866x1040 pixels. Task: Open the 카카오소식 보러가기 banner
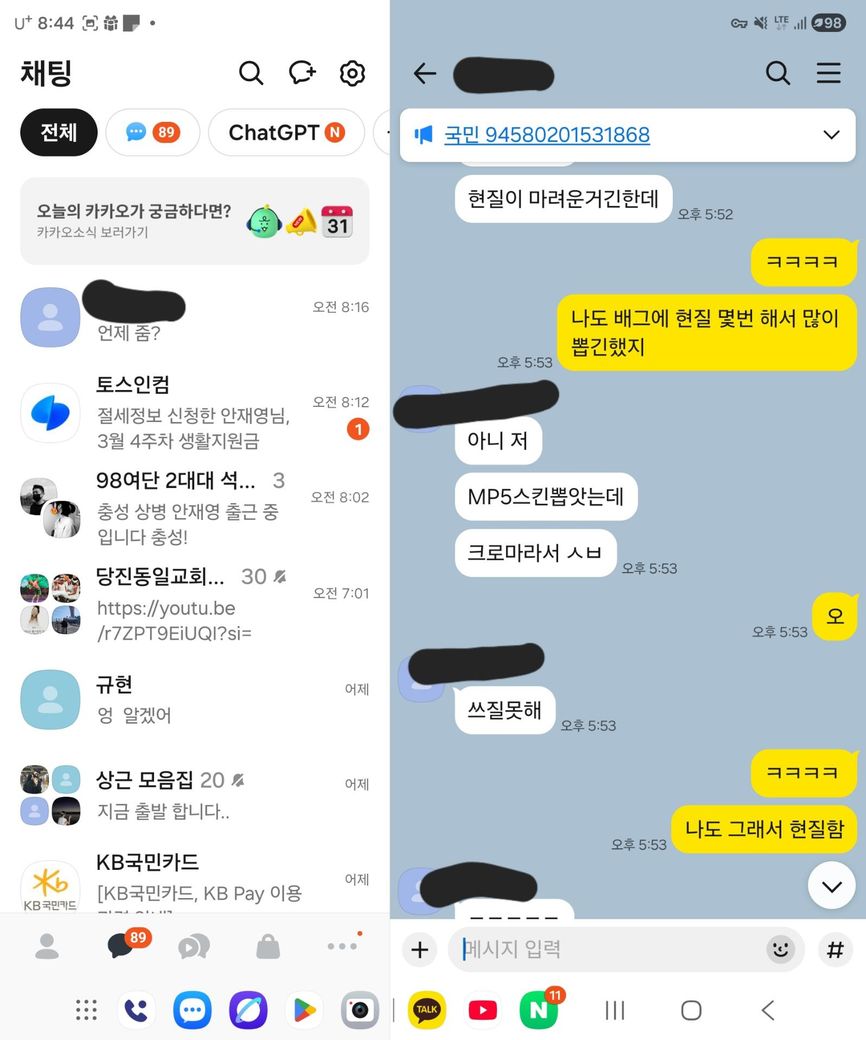pos(195,221)
